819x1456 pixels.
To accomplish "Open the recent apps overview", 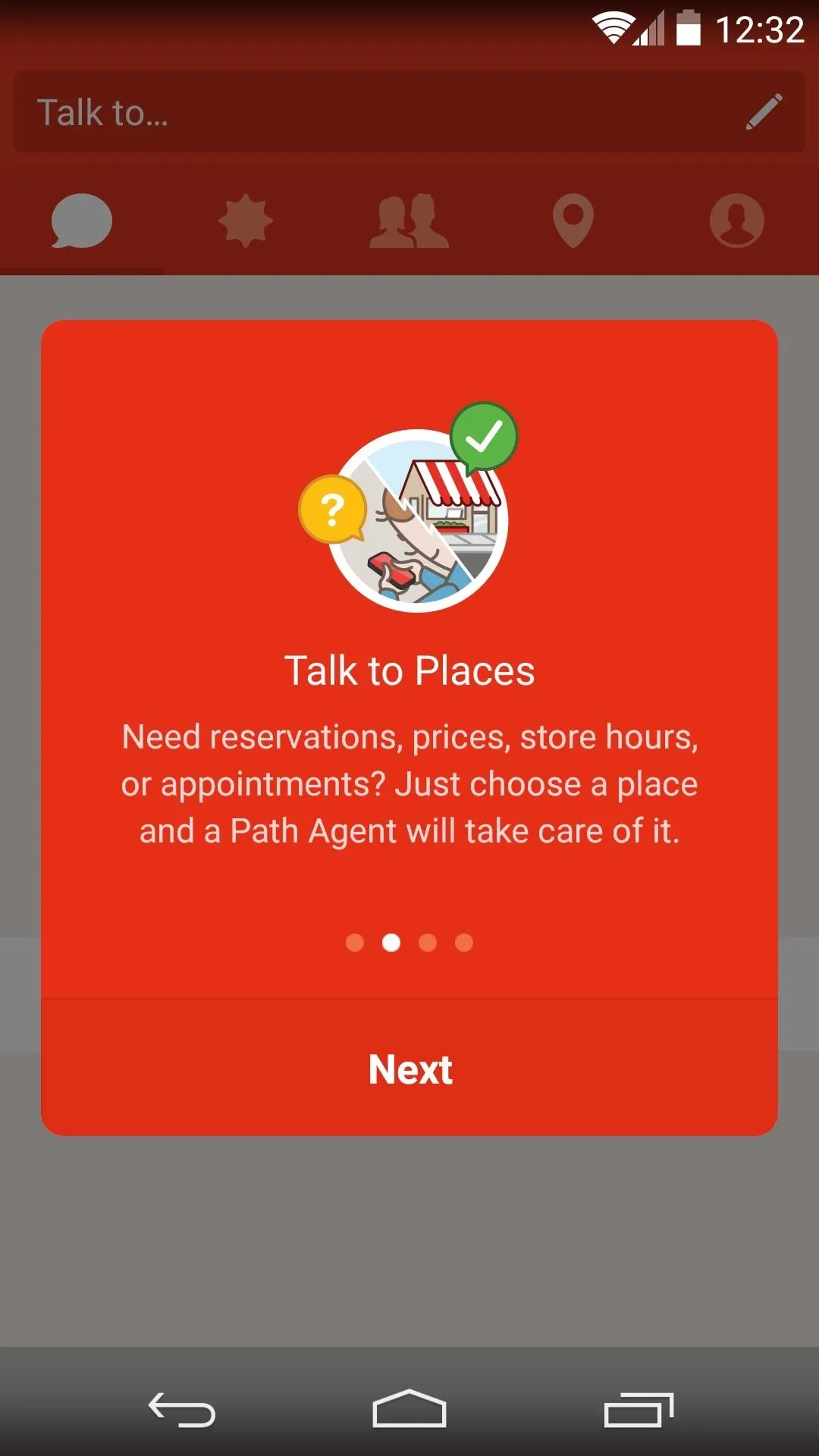I will pyautogui.click(x=639, y=1410).
